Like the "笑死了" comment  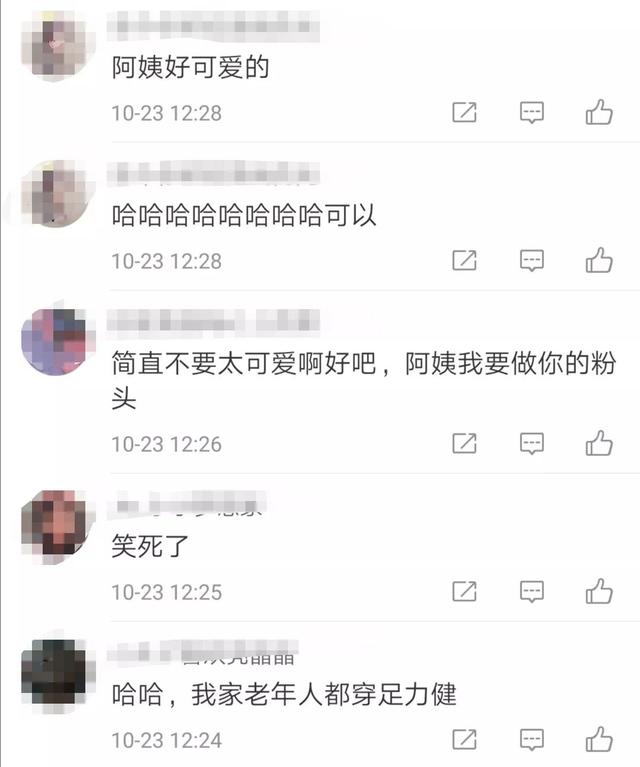tap(599, 591)
